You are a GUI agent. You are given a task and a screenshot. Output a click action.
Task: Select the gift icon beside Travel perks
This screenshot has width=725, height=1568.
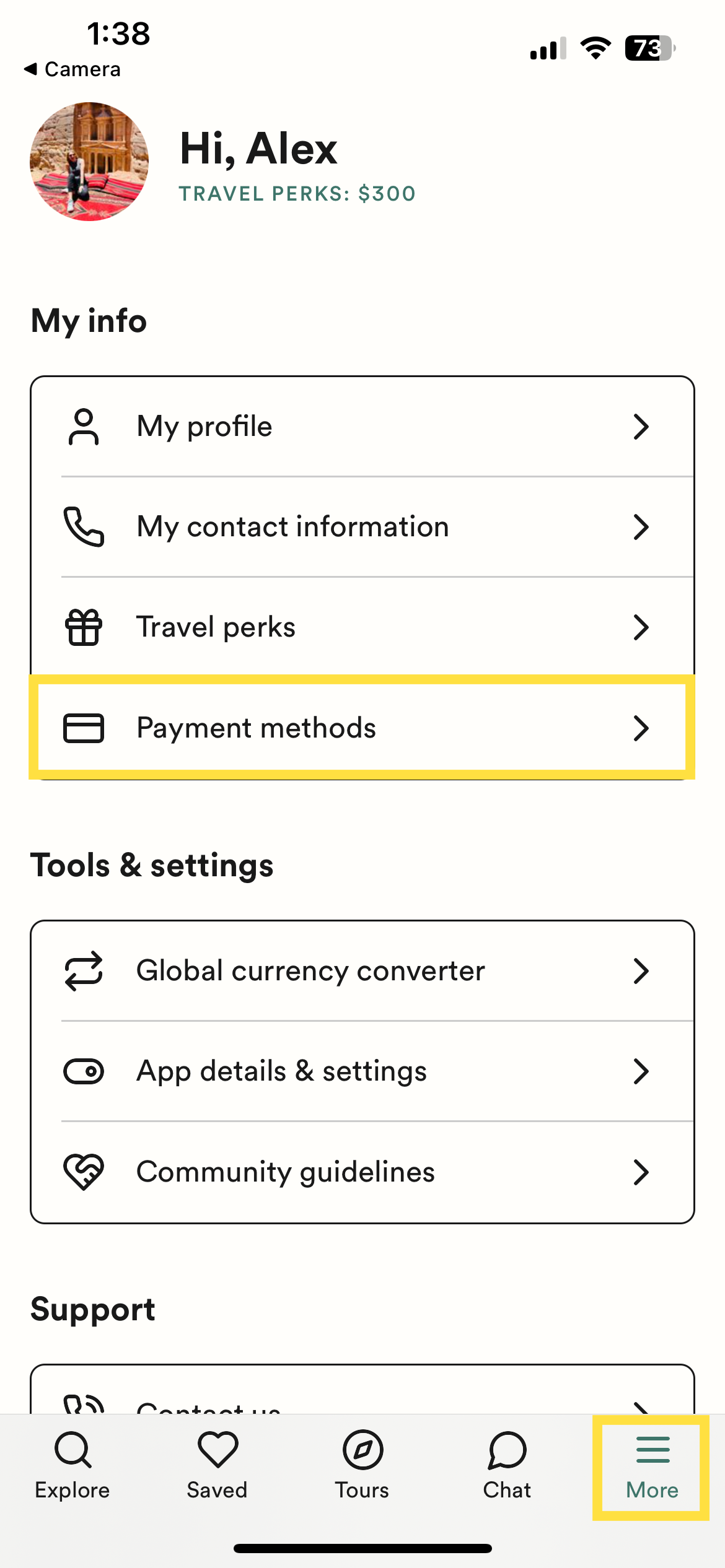[84, 627]
